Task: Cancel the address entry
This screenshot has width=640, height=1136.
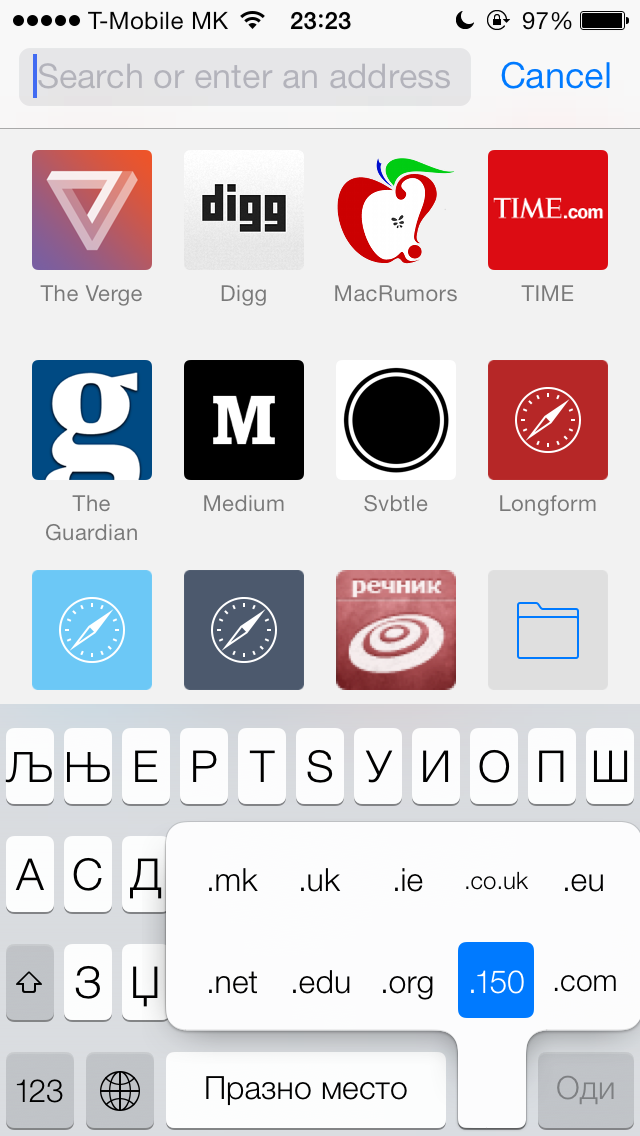Action: pos(556,76)
